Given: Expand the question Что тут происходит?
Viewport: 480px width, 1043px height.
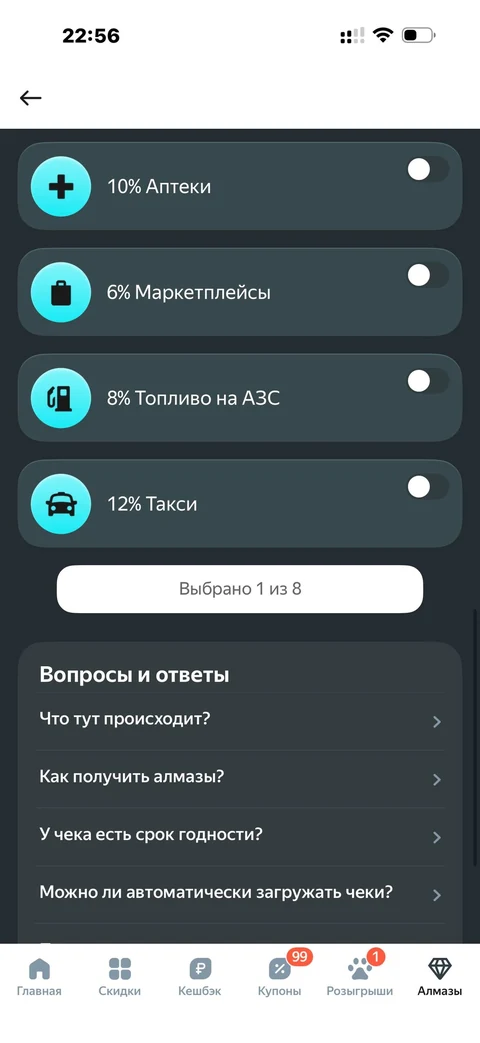Looking at the screenshot, I should pyautogui.click(x=240, y=721).
